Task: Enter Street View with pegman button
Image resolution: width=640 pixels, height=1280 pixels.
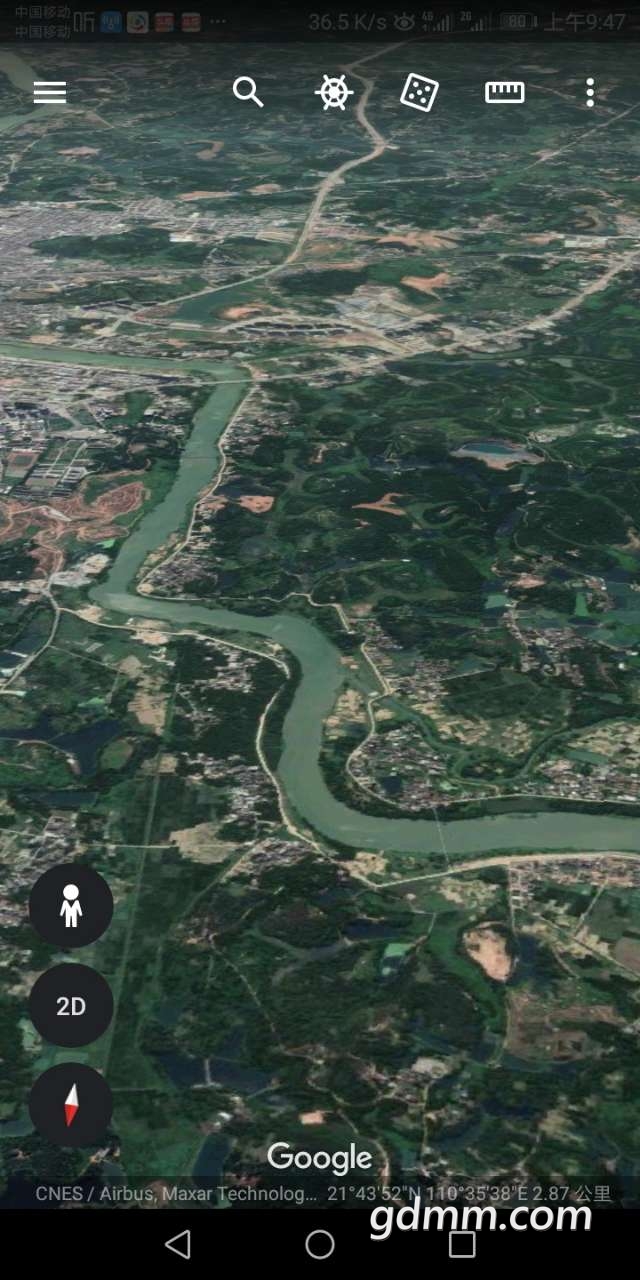Action: pyautogui.click(x=71, y=906)
